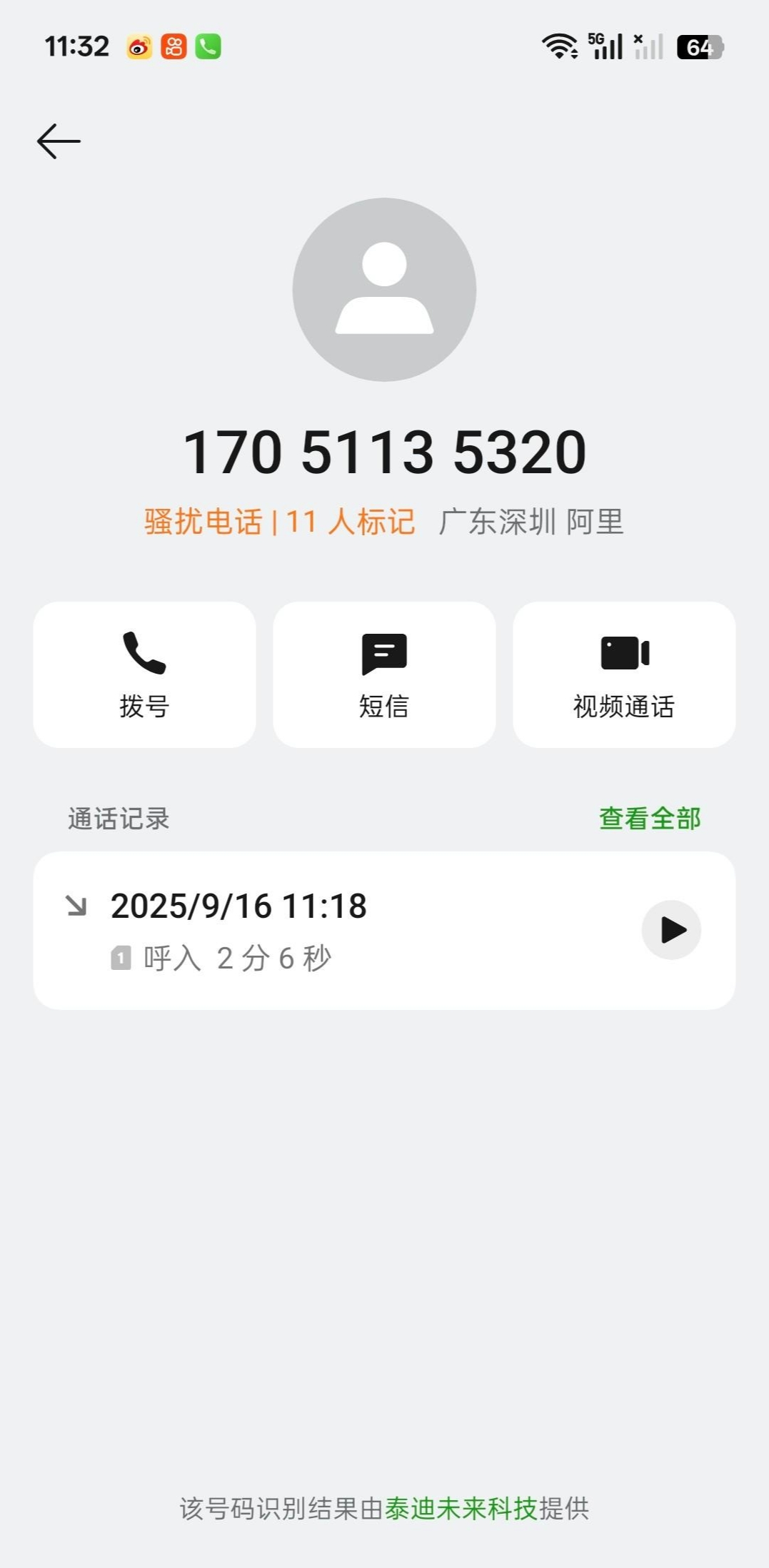Tap the contact avatar picture
This screenshot has height=1568, width=769.
point(384,290)
